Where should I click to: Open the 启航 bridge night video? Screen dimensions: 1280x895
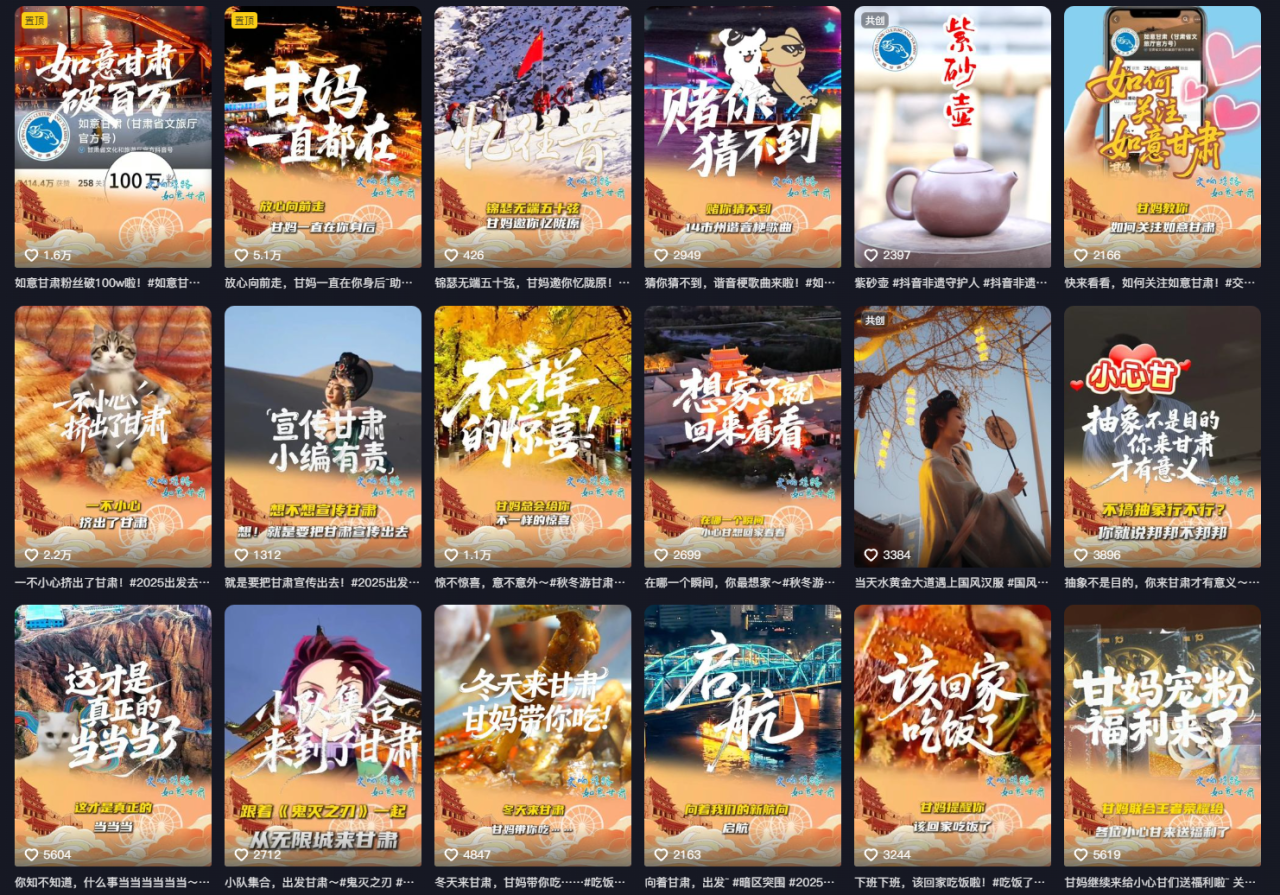[743, 735]
